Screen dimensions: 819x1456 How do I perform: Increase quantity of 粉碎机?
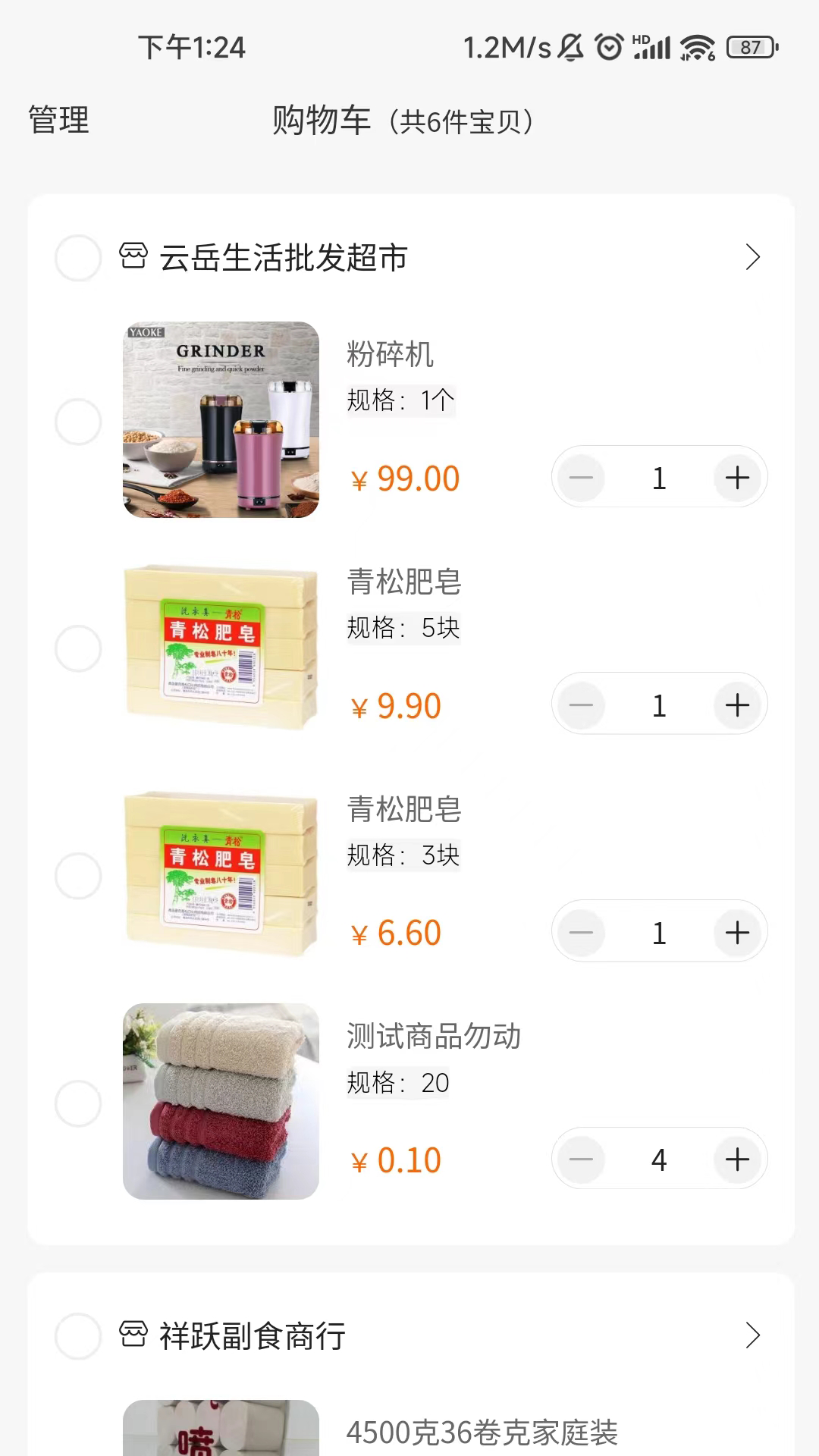(737, 478)
